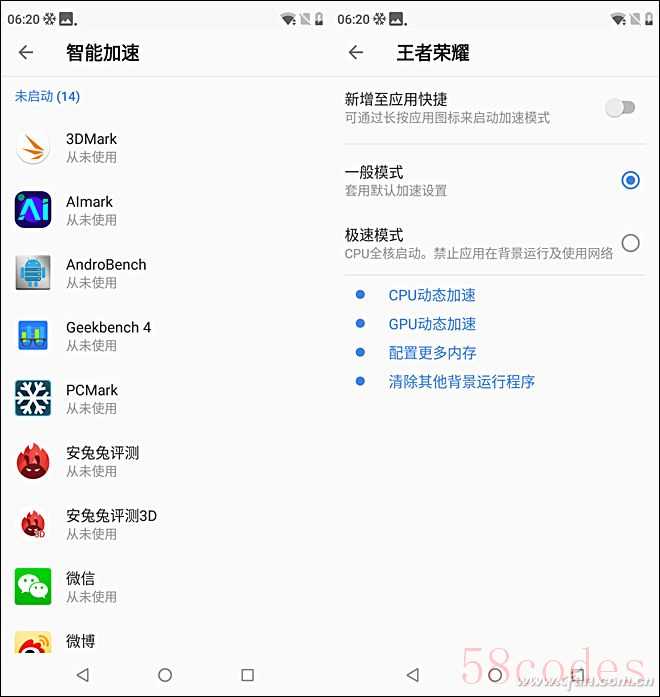Image resolution: width=660 pixels, height=697 pixels.
Task: Toggle 新增至应用快捷 switch
Action: [621, 108]
